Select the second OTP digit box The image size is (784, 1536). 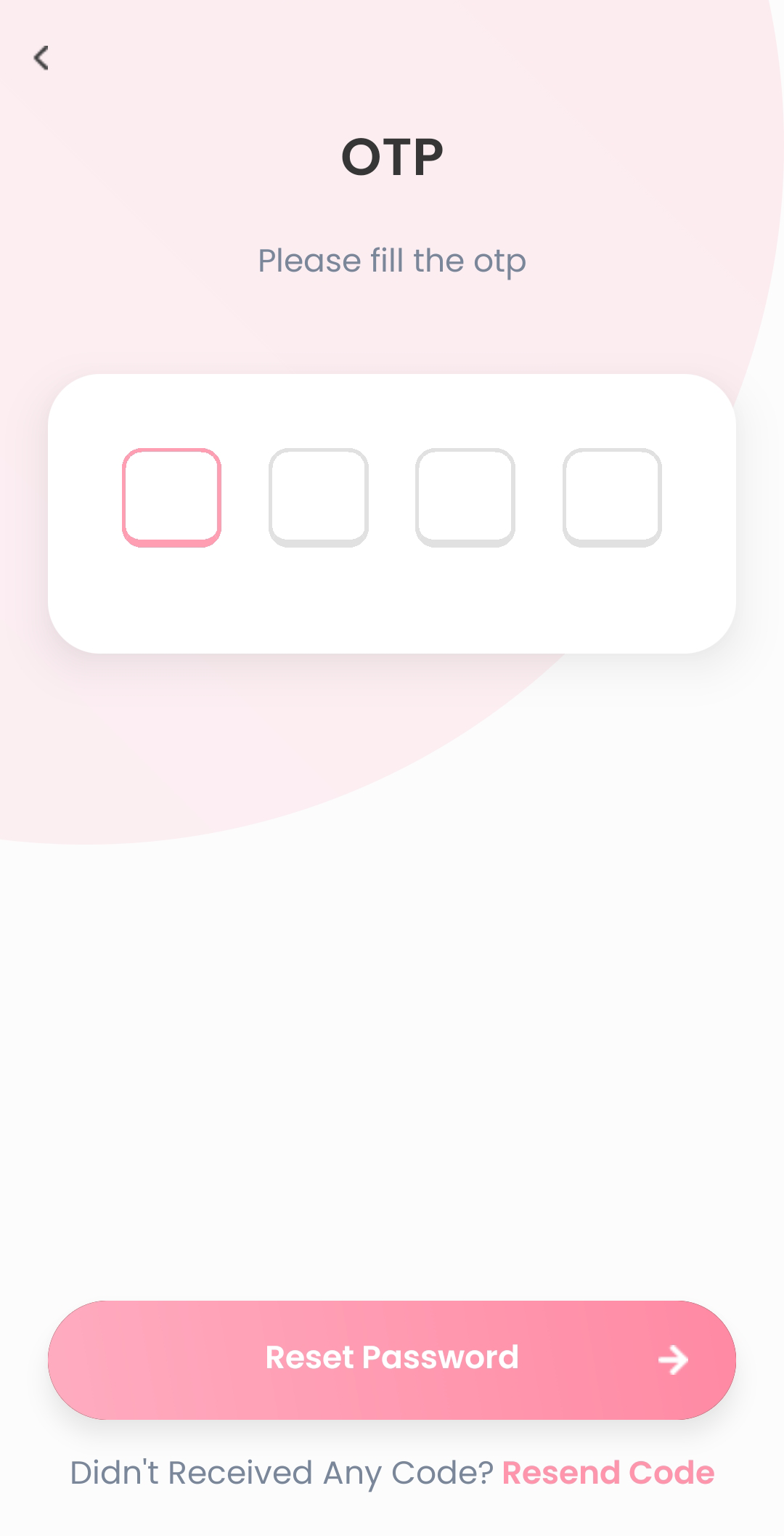coord(319,497)
